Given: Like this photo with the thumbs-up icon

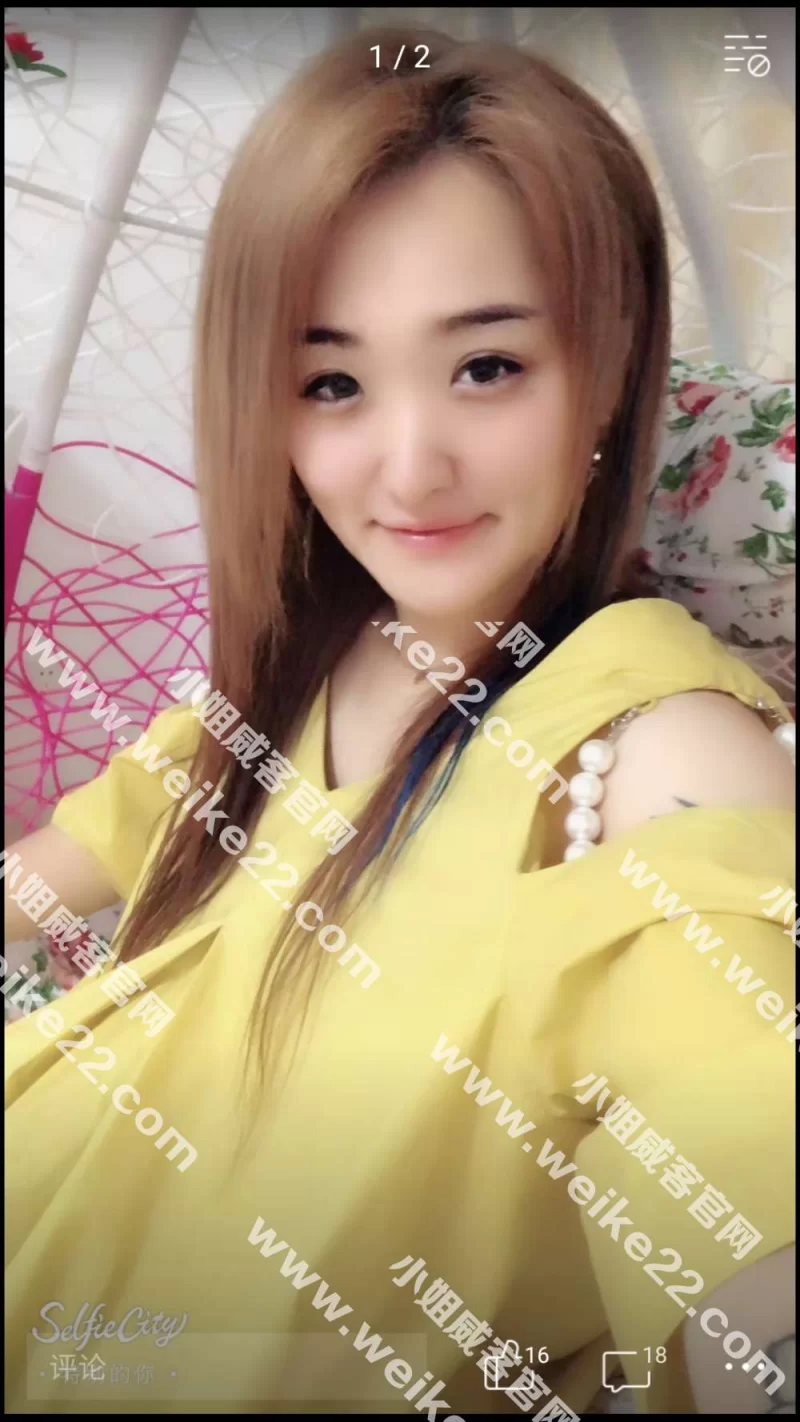Looking at the screenshot, I should tap(503, 1368).
